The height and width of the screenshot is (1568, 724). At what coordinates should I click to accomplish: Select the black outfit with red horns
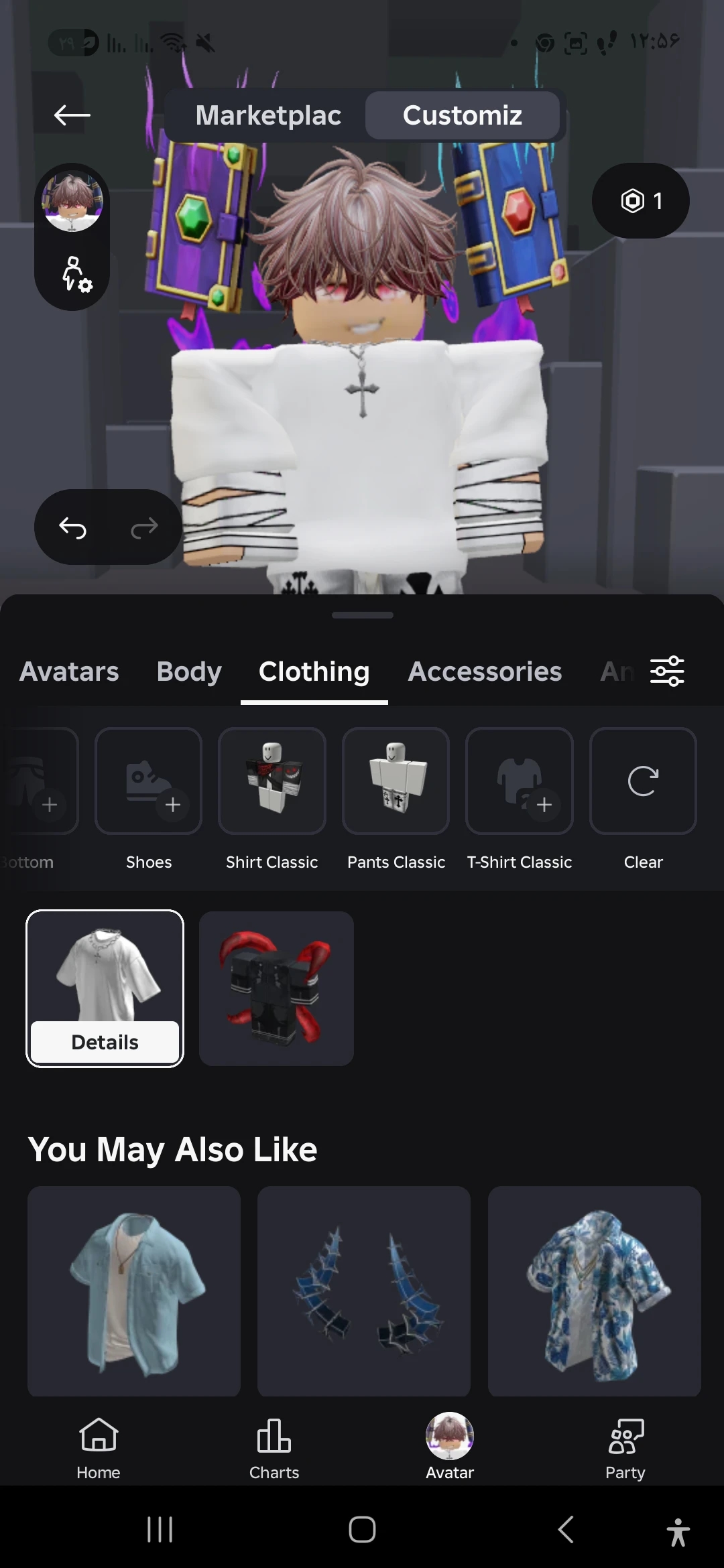click(x=276, y=988)
